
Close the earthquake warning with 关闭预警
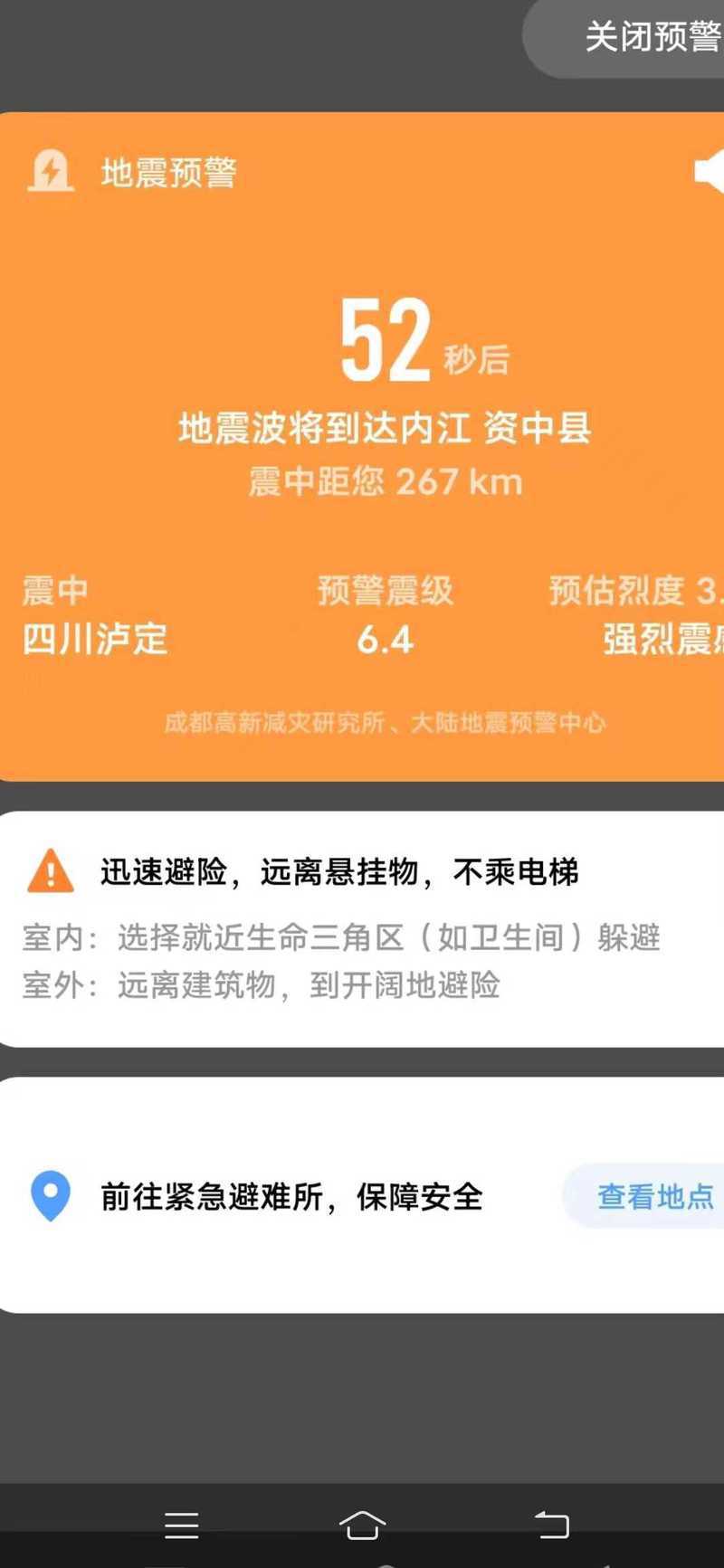[x=624, y=37]
